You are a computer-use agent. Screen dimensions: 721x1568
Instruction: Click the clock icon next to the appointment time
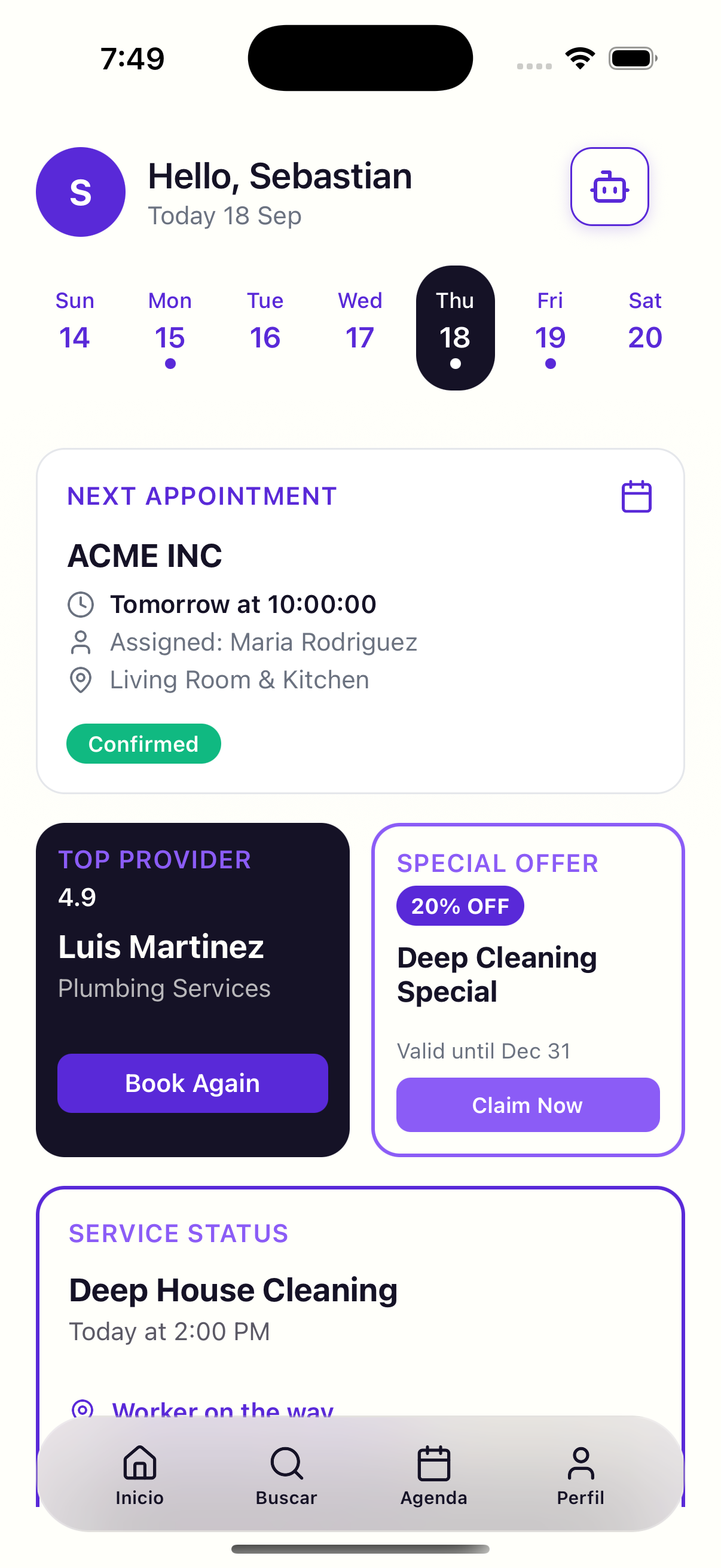tap(81, 604)
